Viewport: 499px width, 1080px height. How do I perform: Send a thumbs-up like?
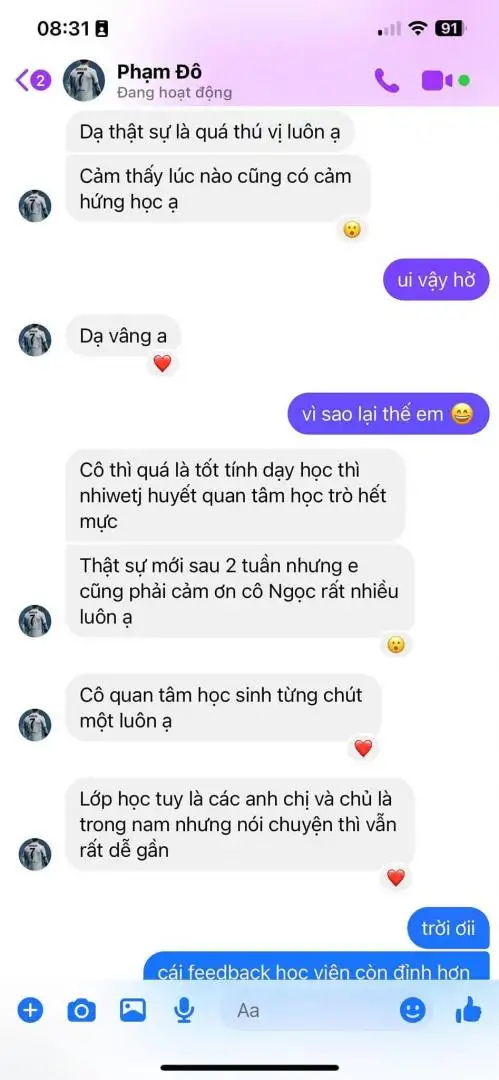tap(468, 1010)
